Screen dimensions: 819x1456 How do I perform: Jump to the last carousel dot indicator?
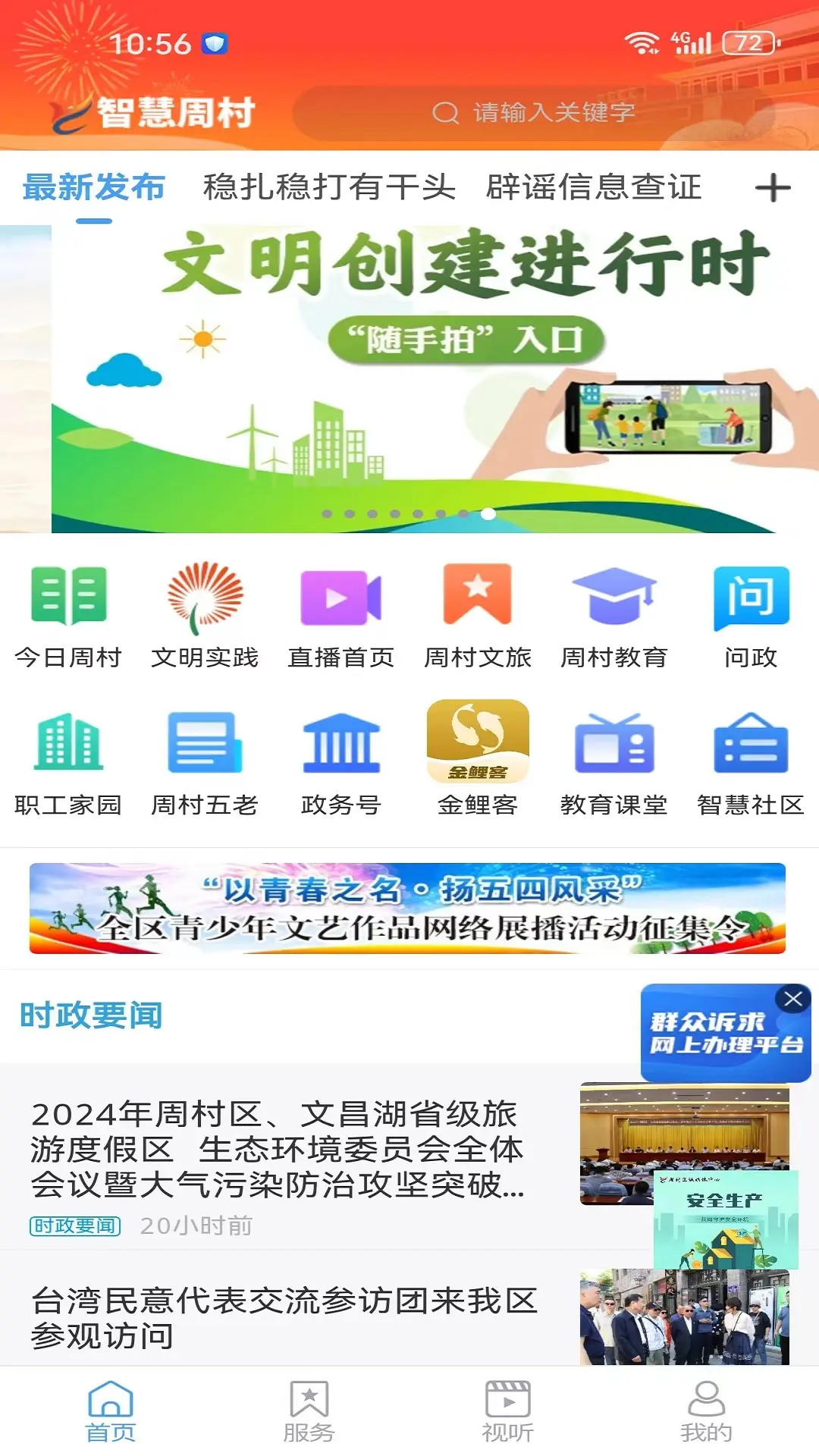point(488,513)
